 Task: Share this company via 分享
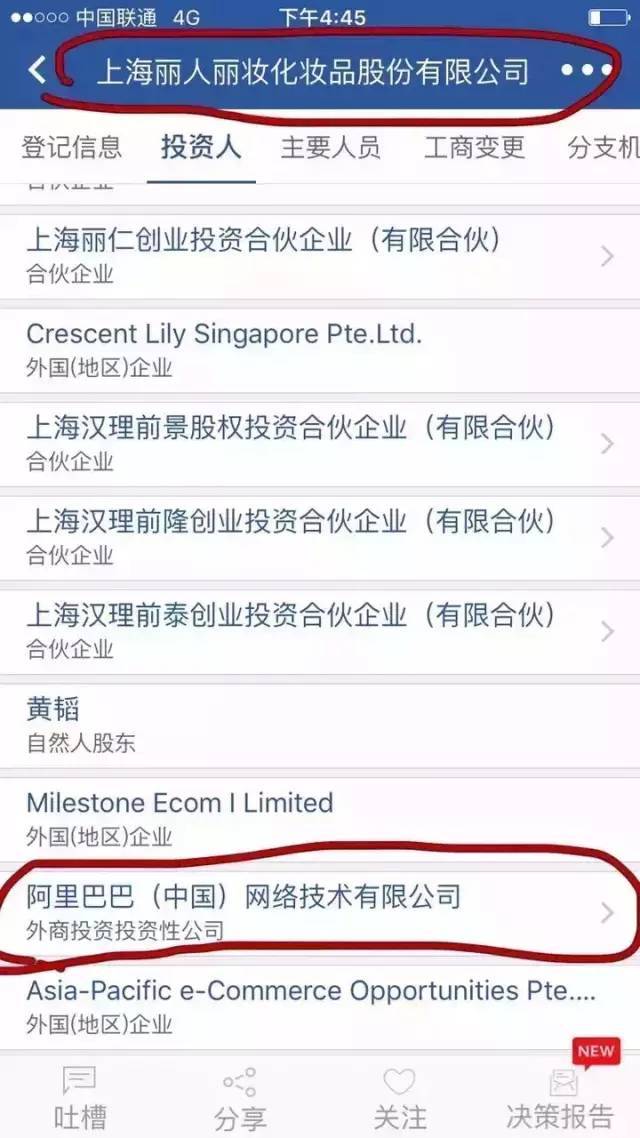pyautogui.click(x=240, y=1096)
